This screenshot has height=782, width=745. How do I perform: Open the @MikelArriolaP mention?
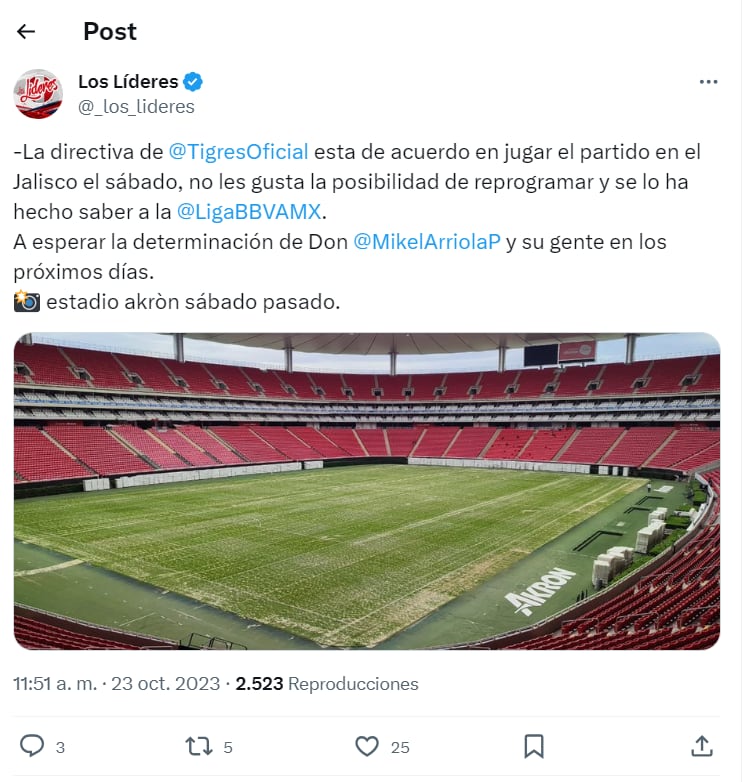click(427, 242)
